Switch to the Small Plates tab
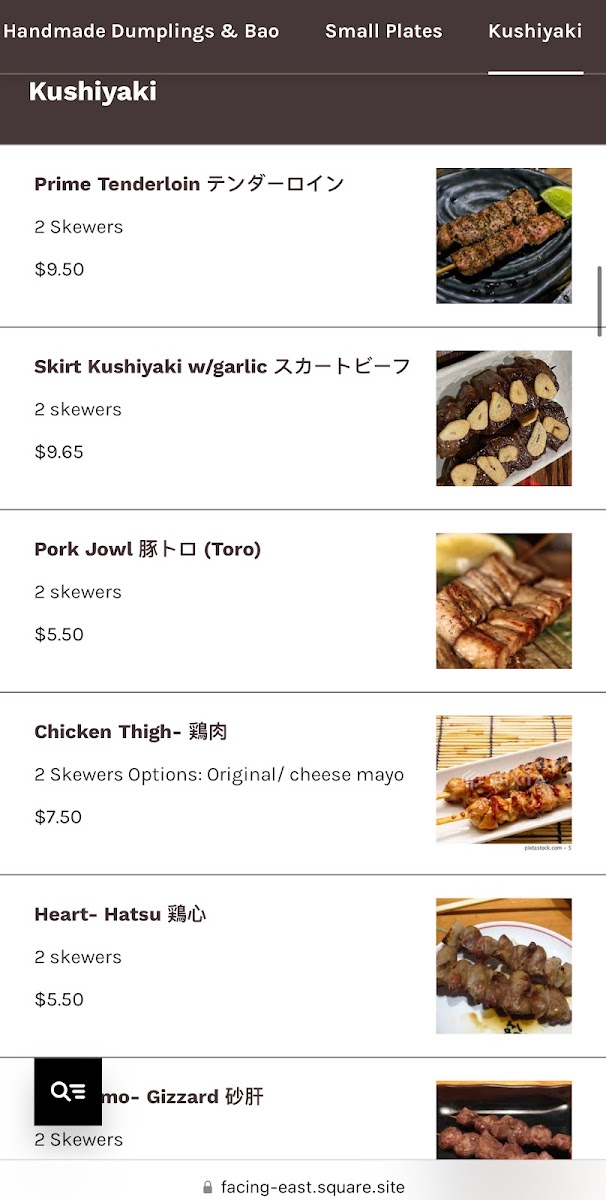606x1200 pixels. (383, 31)
